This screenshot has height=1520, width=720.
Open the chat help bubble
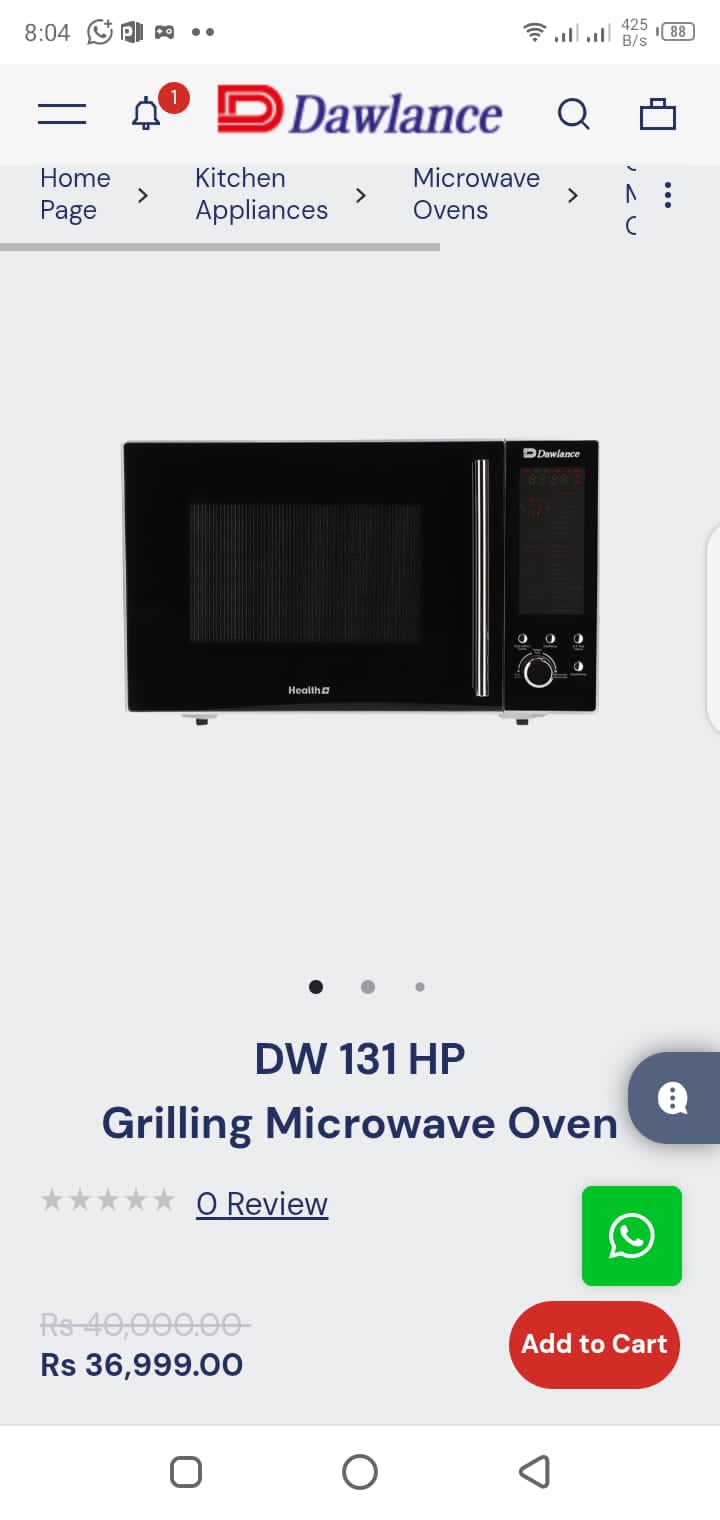tap(673, 1098)
